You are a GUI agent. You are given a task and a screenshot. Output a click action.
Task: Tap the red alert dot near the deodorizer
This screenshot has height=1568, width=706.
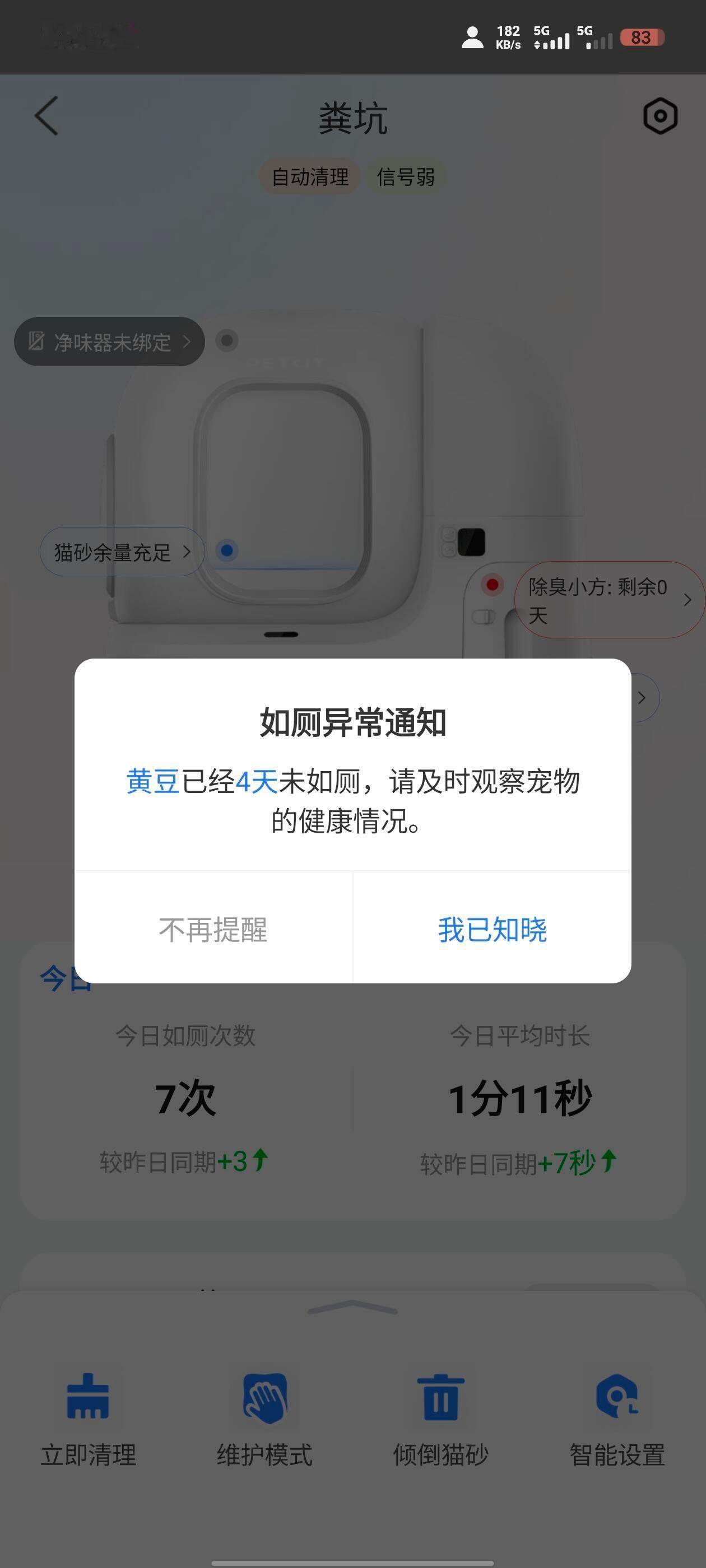(x=492, y=585)
